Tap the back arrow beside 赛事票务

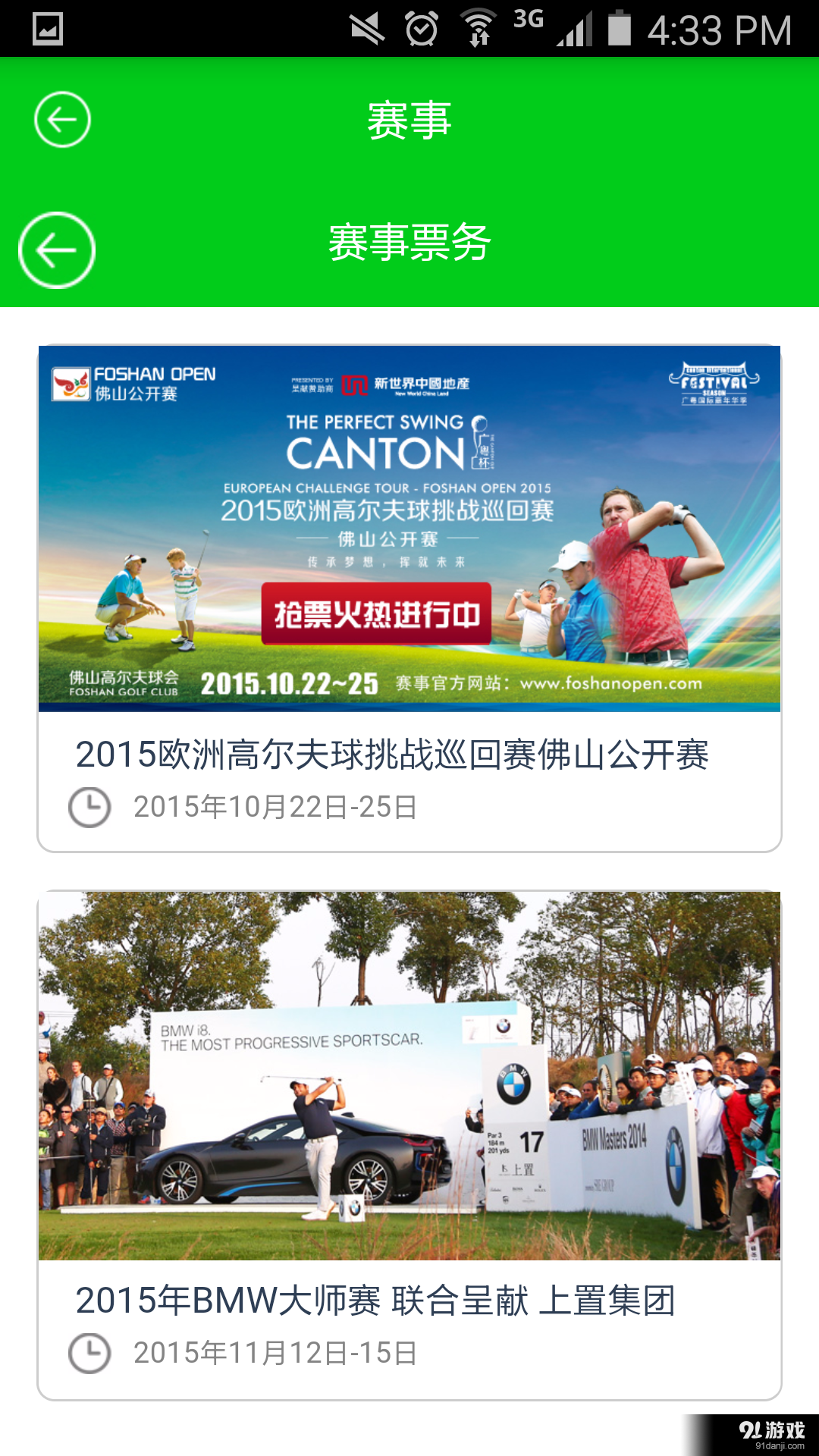pyautogui.click(x=57, y=250)
